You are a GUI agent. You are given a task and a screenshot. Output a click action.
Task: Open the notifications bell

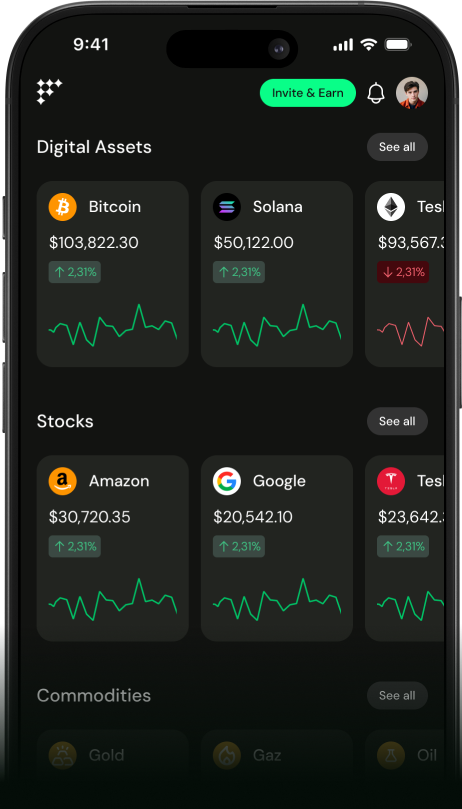tap(376, 93)
